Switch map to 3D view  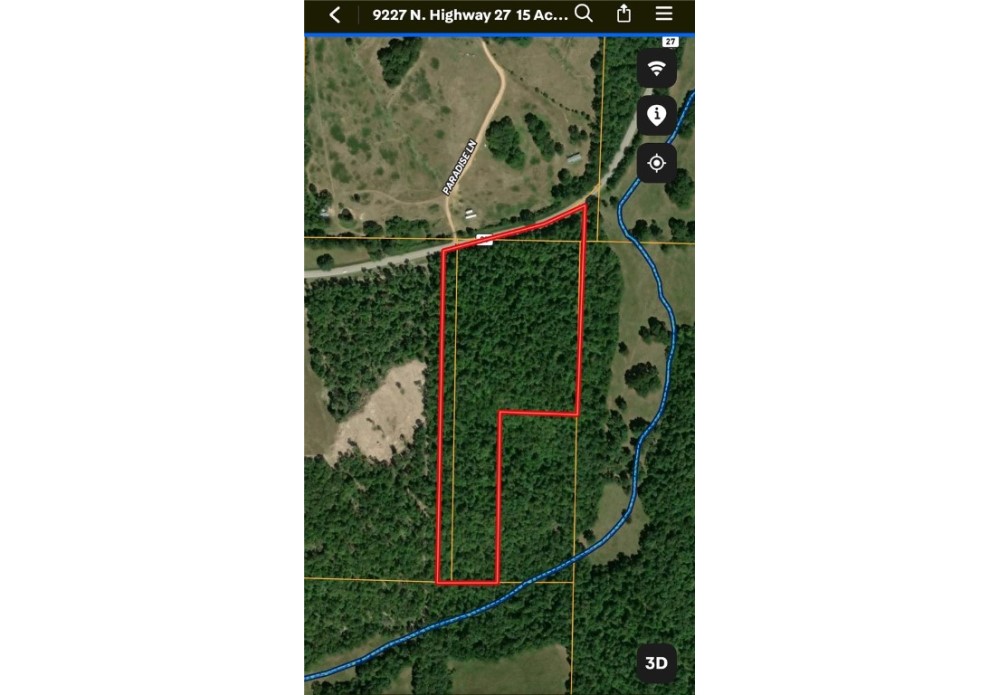point(656,663)
